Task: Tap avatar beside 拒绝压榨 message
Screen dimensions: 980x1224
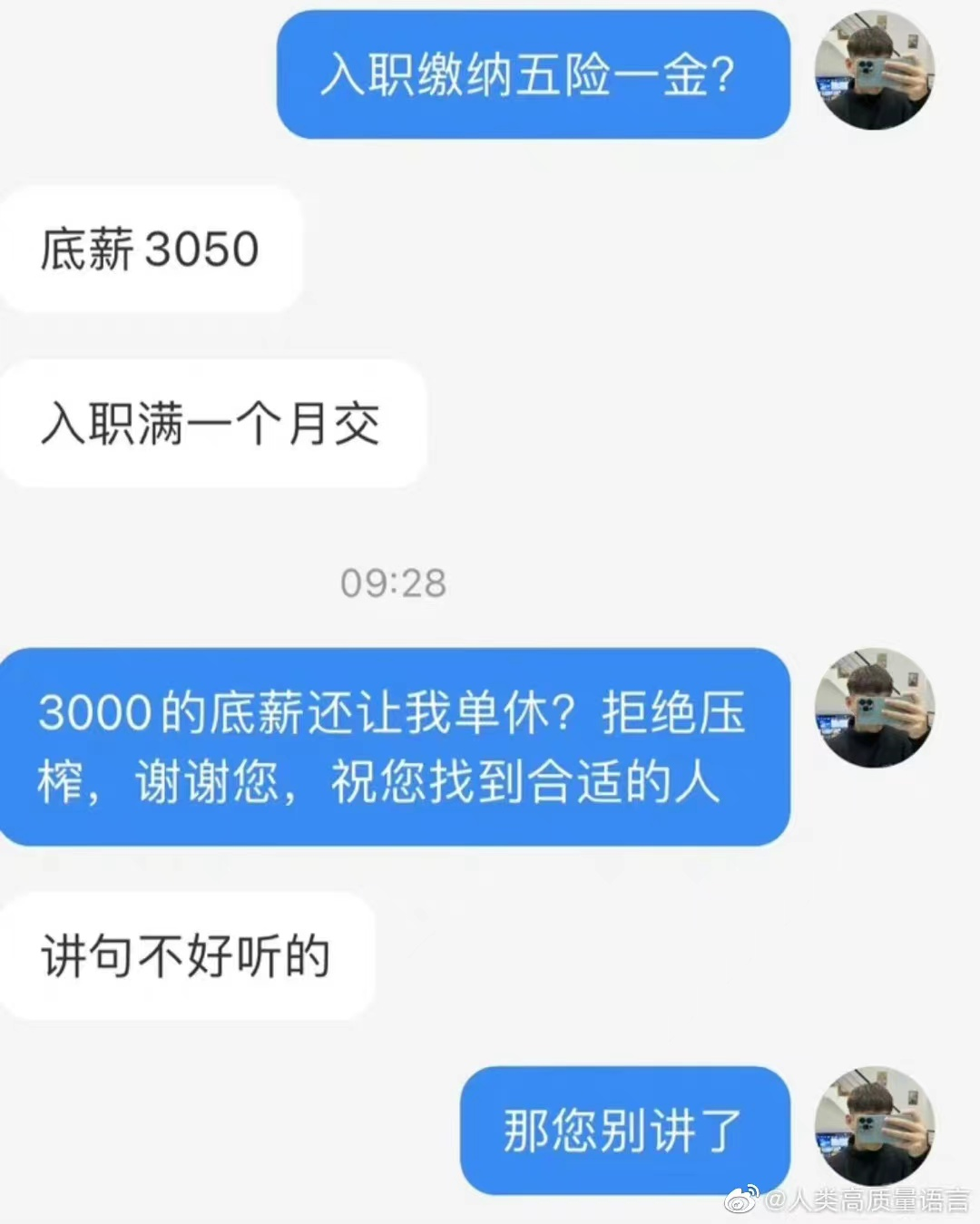Action: coord(874,709)
